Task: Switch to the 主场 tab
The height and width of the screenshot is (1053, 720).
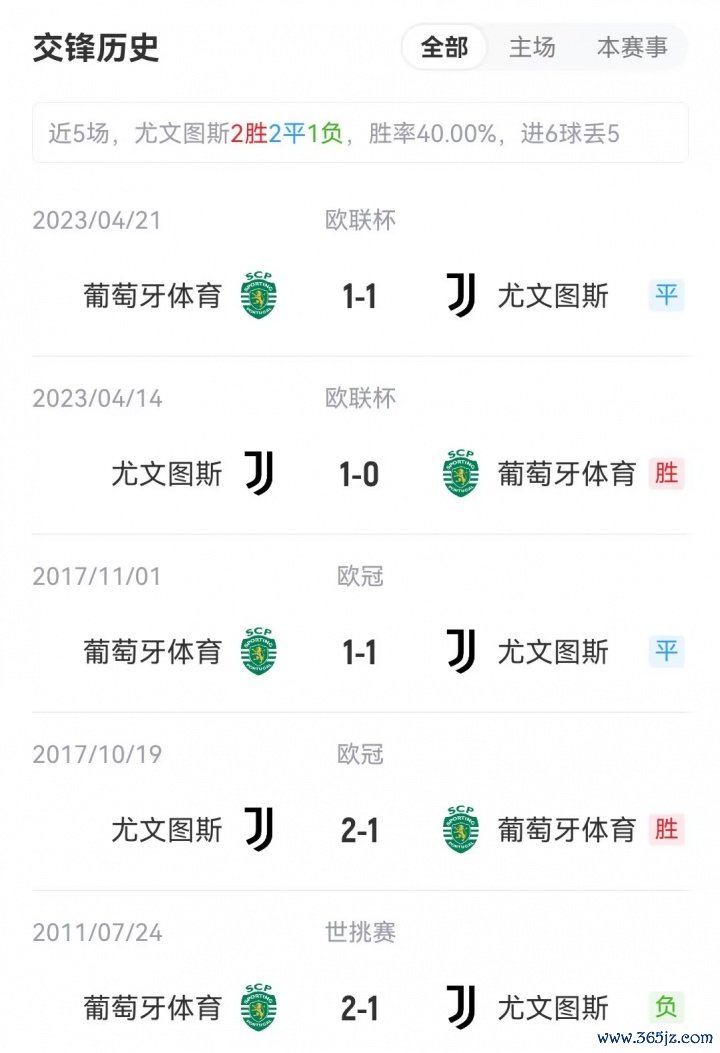Action: (x=532, y=47)
